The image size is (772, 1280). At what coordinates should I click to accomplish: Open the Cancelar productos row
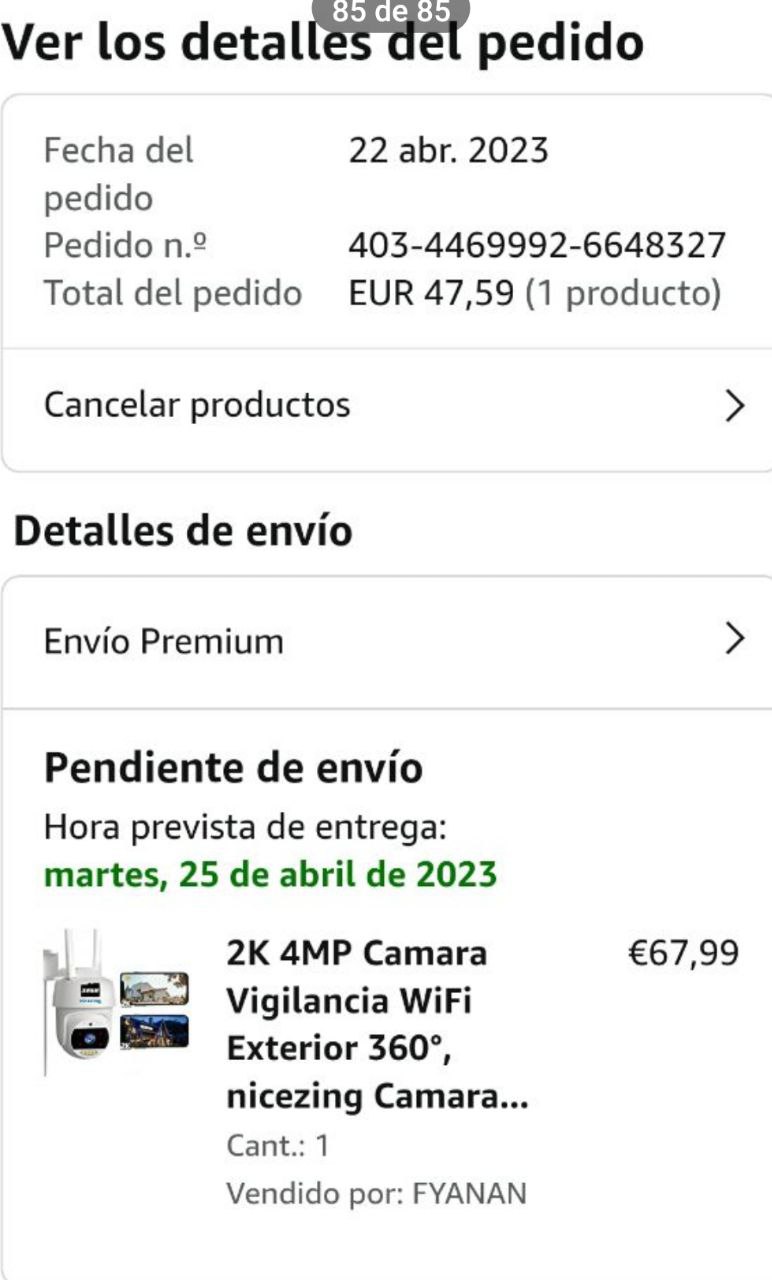coord(386,406)
